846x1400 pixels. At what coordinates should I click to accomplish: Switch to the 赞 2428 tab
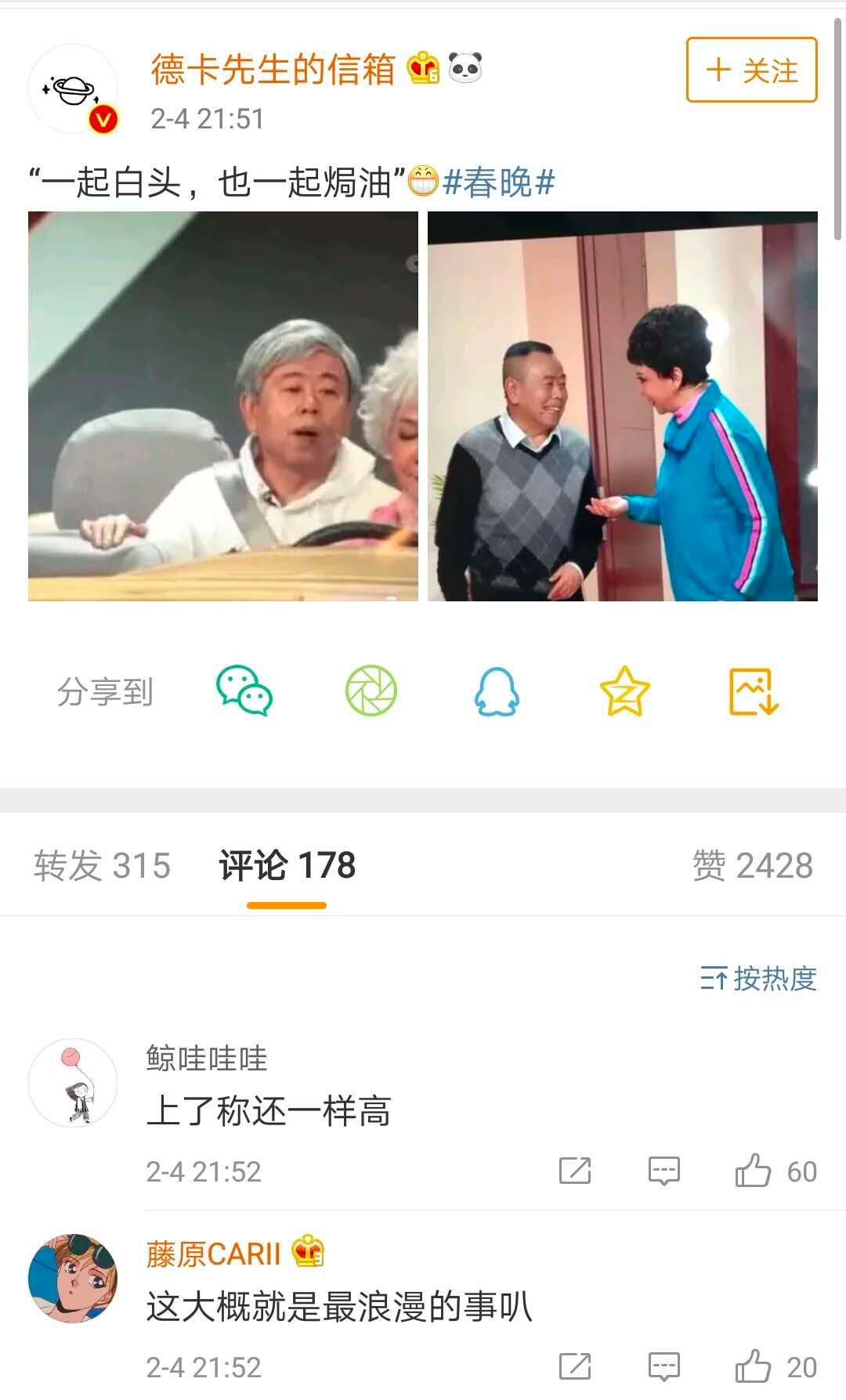pyautogui.click(x=752, y=866)
